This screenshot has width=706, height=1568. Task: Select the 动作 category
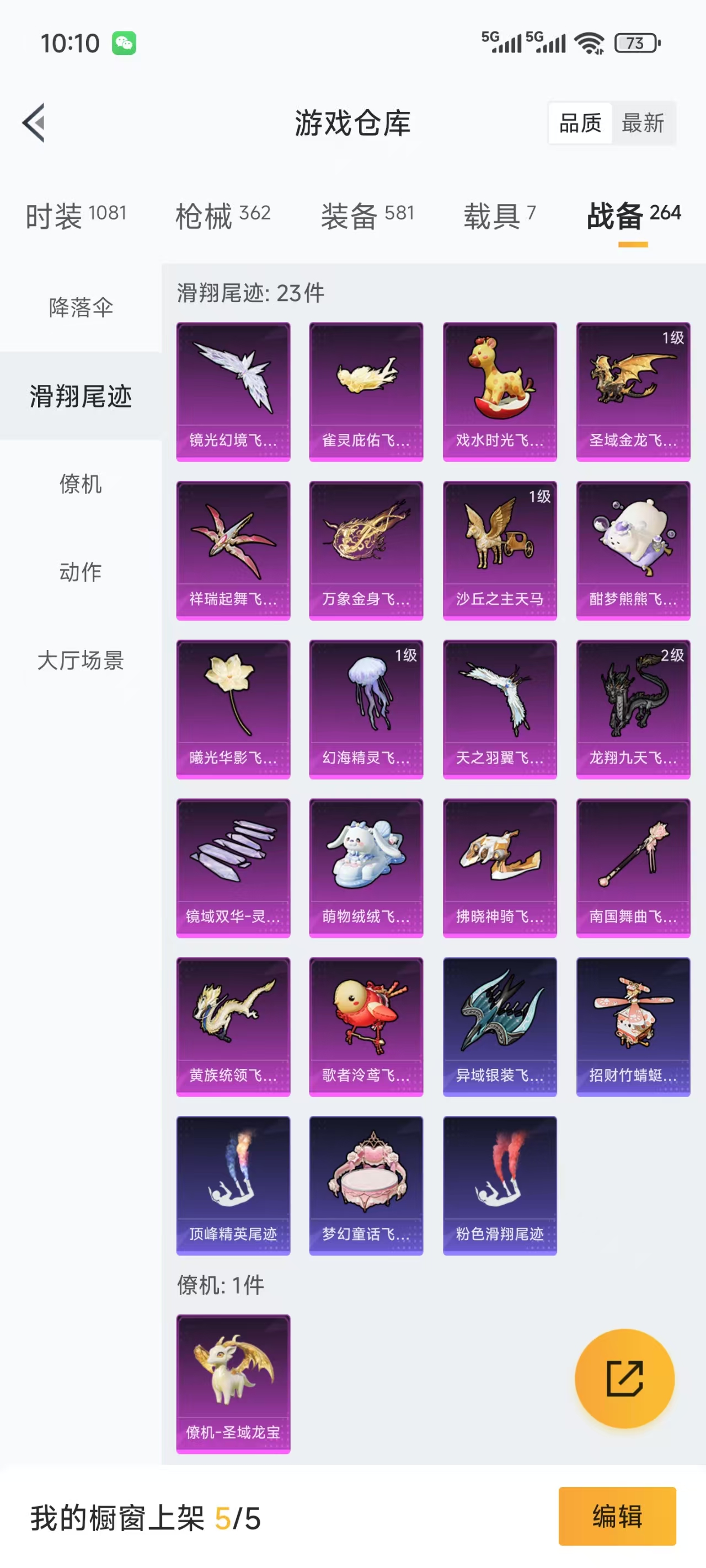(81, 572)
